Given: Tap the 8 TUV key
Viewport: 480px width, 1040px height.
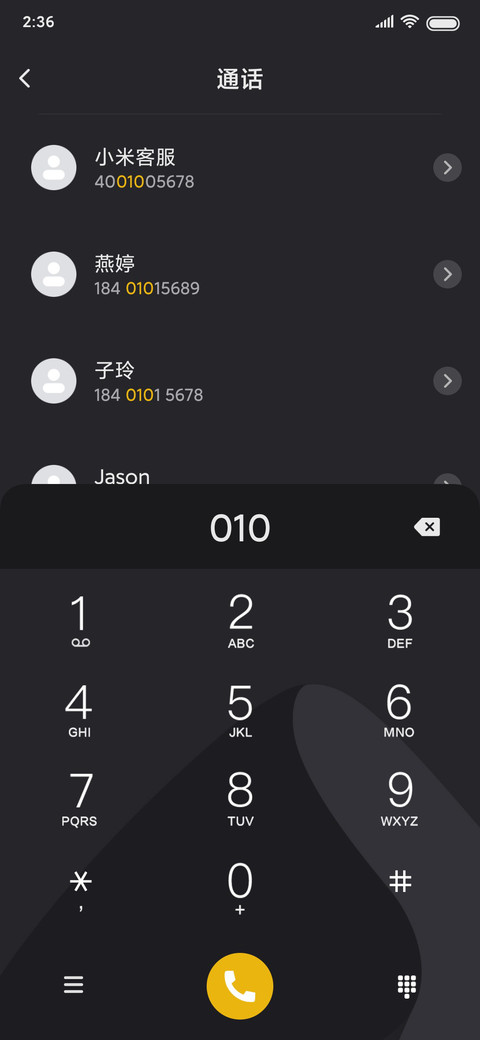Looking at the screenshot, I should [x=240, y=800].
